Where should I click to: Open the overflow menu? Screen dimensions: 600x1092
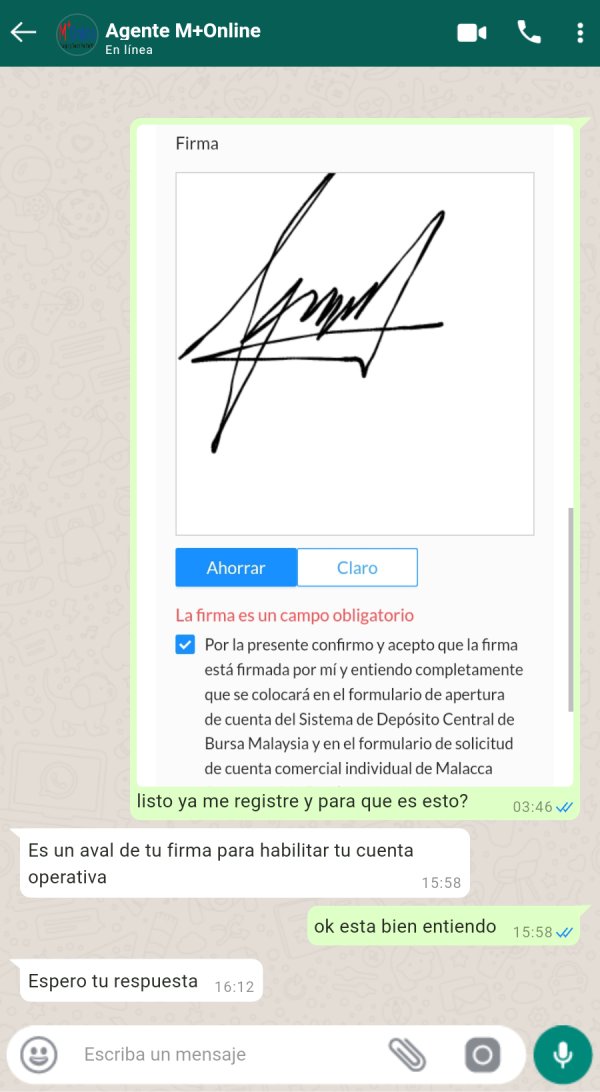(x=580, y=33)
